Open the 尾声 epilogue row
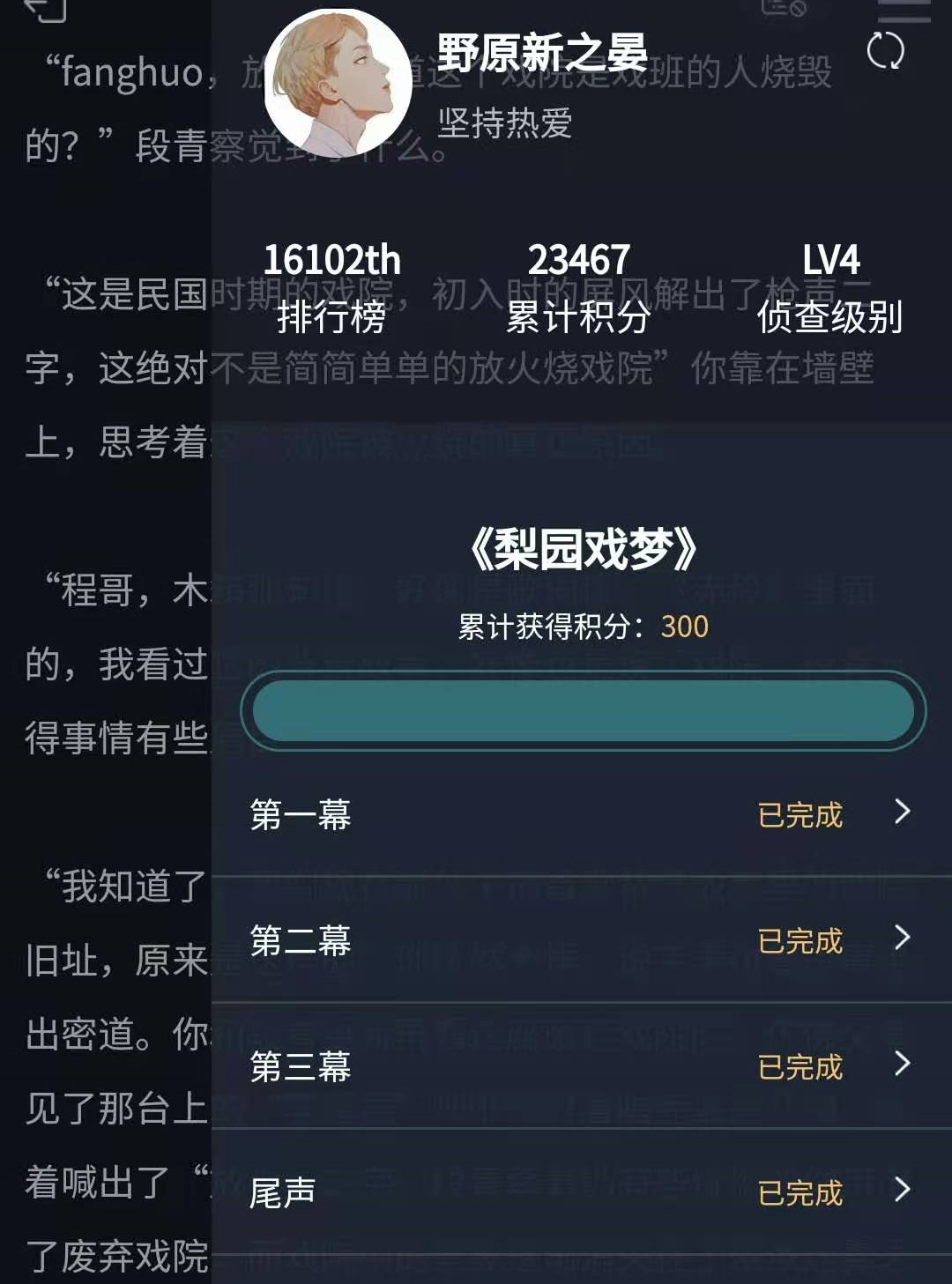The width and height of the screenshot is (952, 1284). [x=581, y=1191]
